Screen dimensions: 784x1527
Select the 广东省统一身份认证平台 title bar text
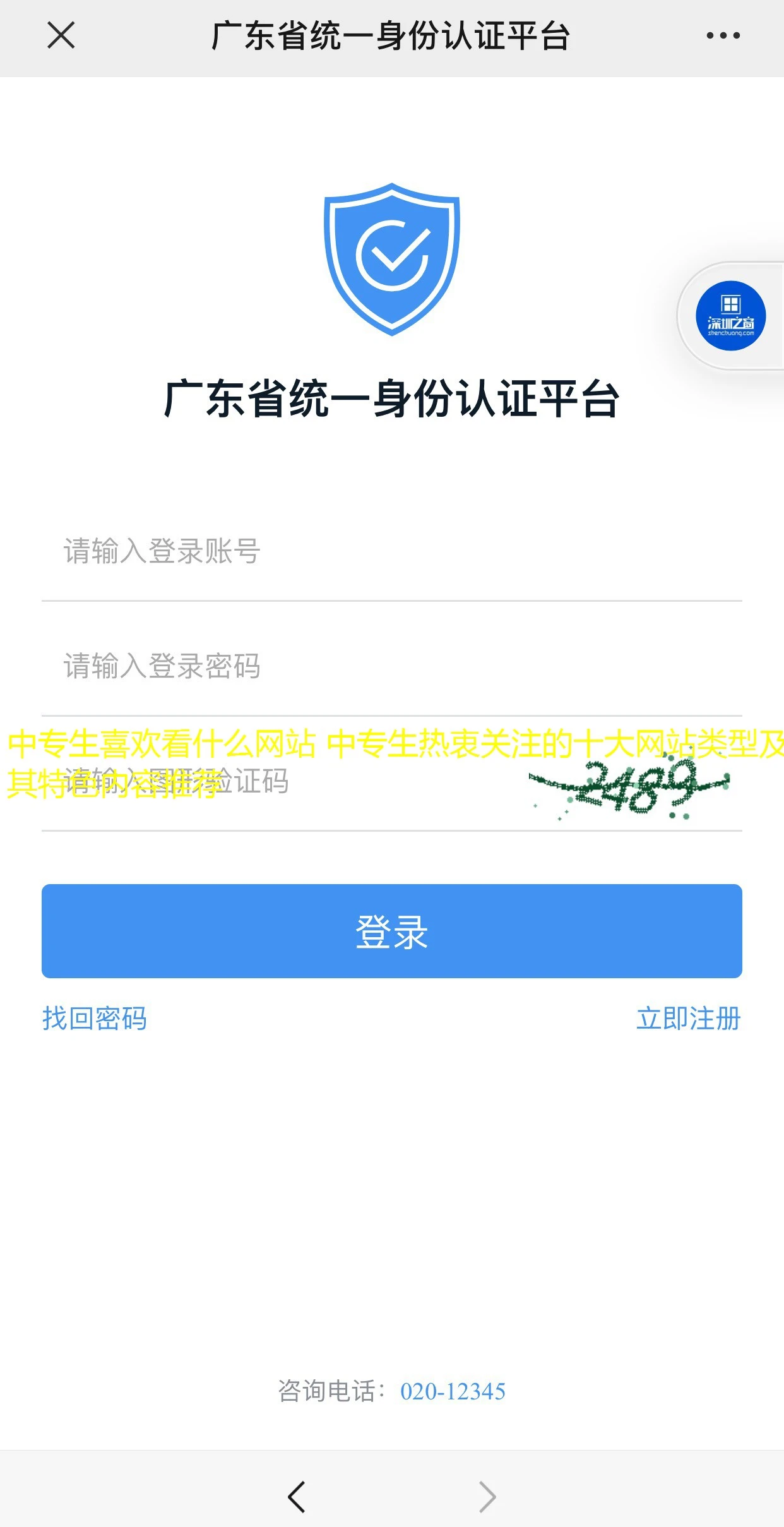(391, 36)
